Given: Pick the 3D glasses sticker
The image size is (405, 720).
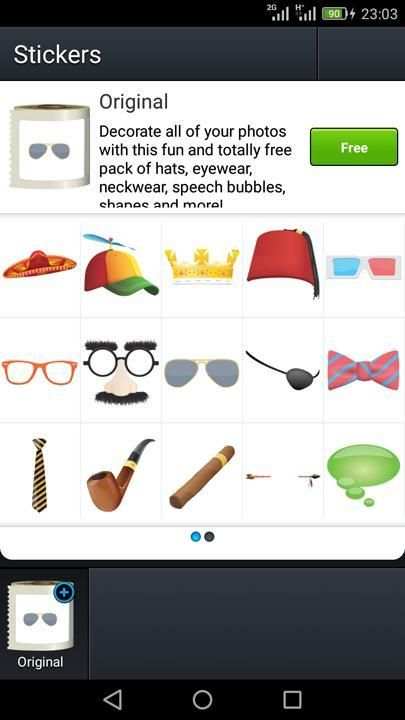Looking at the screenshot, I should point(364,267).
